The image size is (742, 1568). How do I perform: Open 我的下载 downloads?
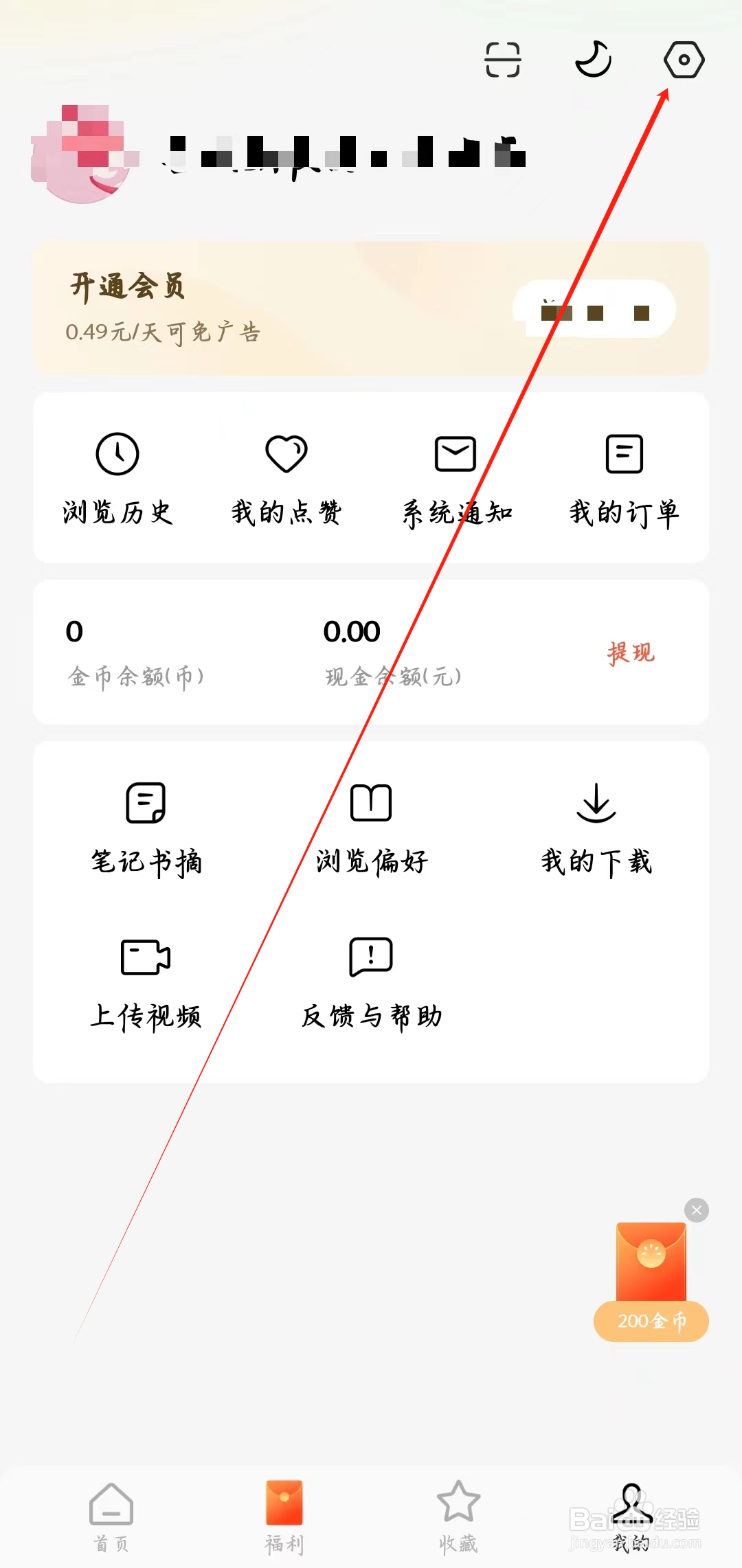[x=595, y=828]
